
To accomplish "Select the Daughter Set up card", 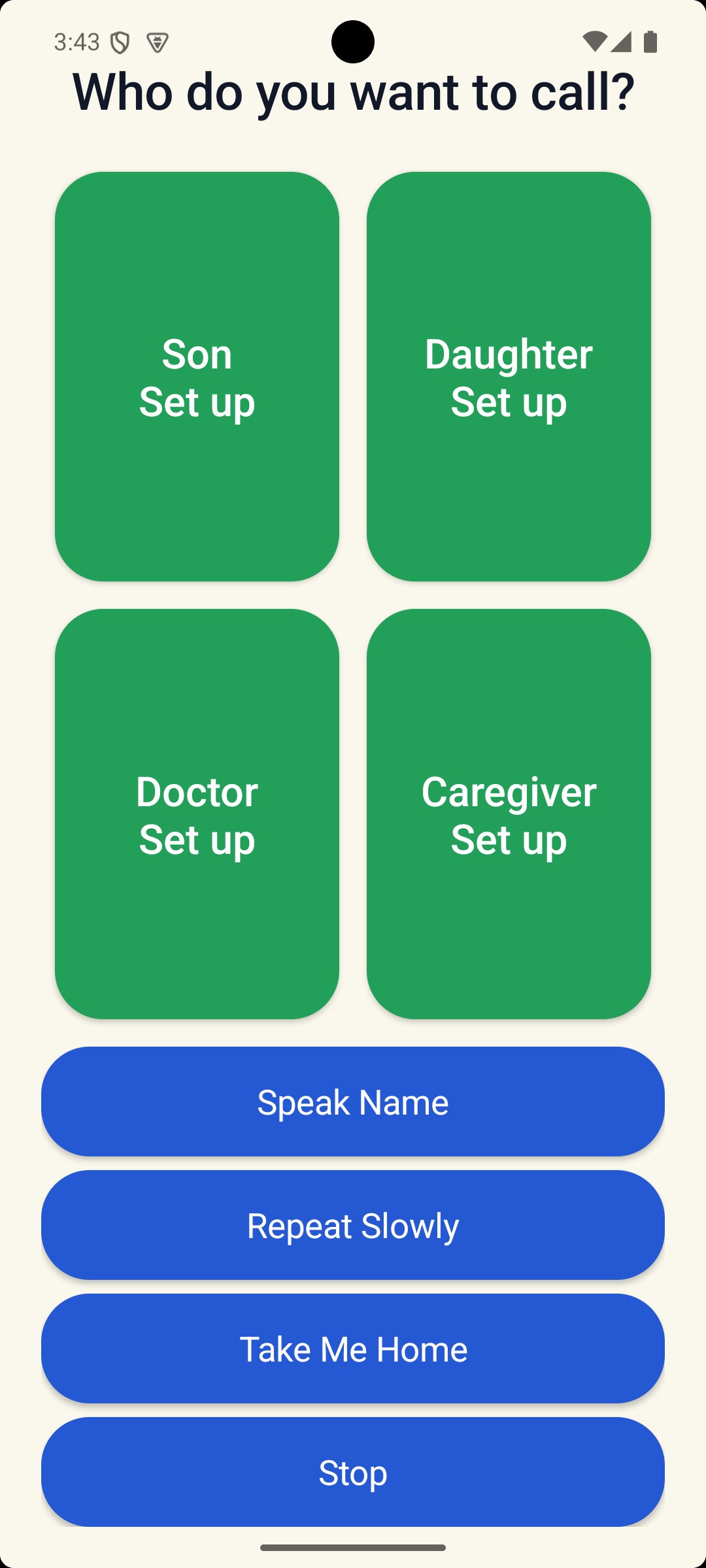I will pyautogui.click(x=509, y=376).
